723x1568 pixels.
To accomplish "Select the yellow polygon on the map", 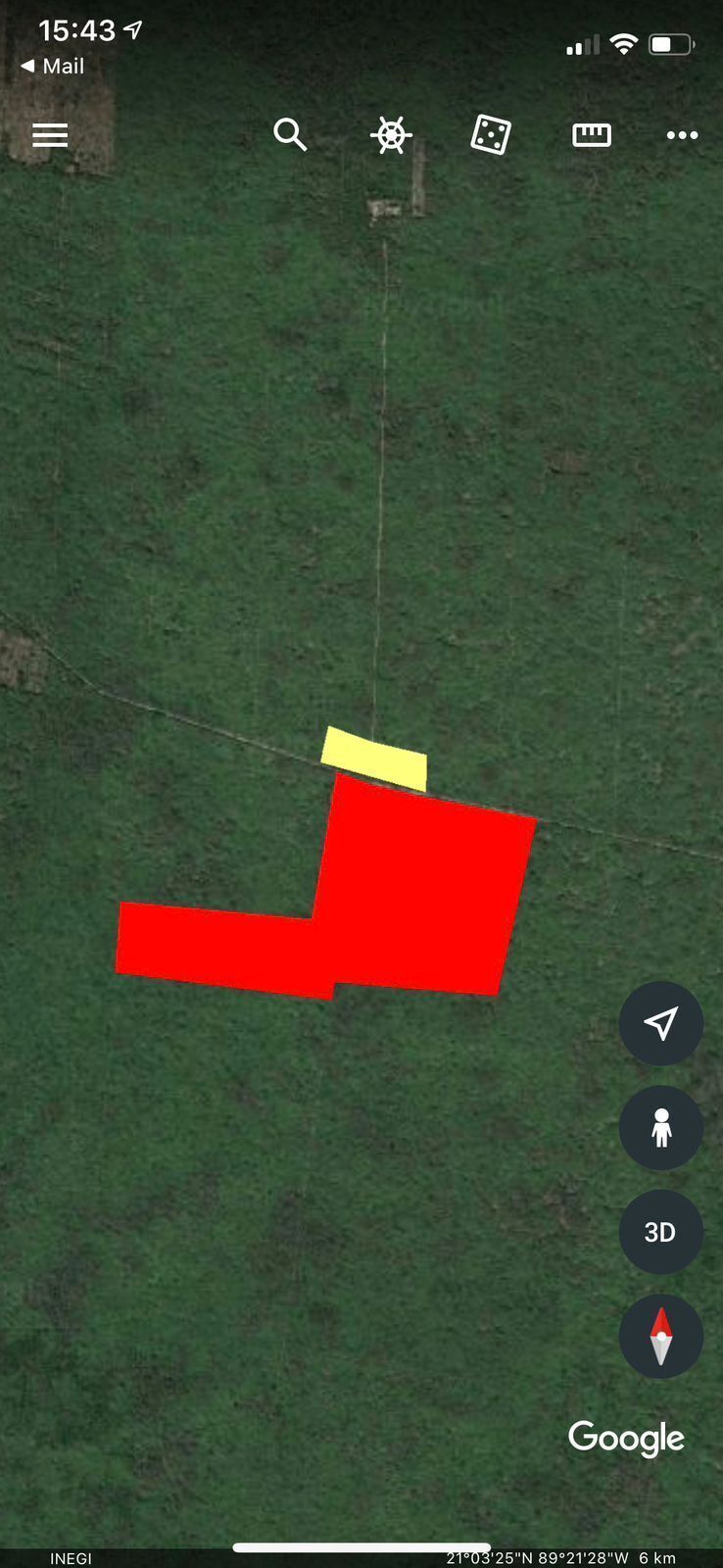I will [x=374, y=758].
